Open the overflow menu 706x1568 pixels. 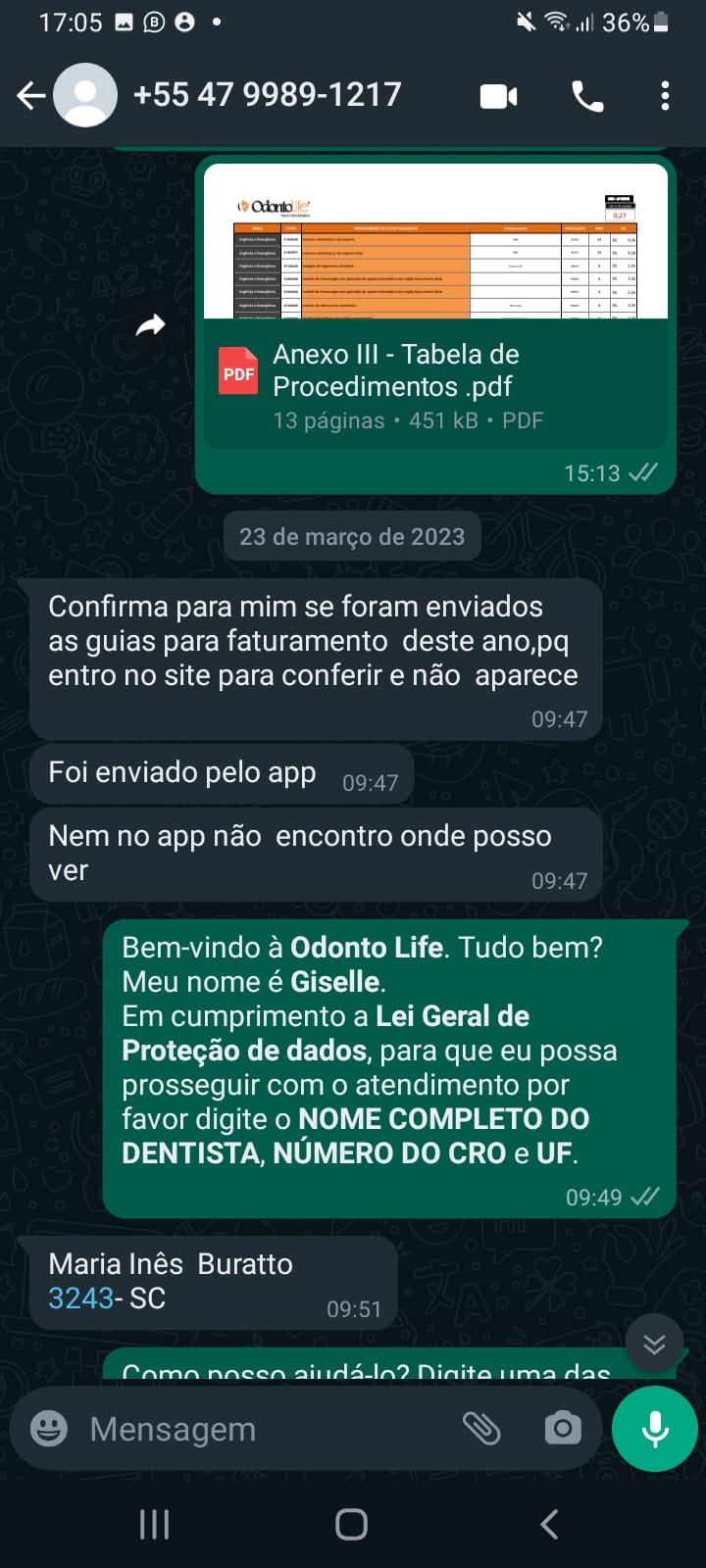coord(665,96)
